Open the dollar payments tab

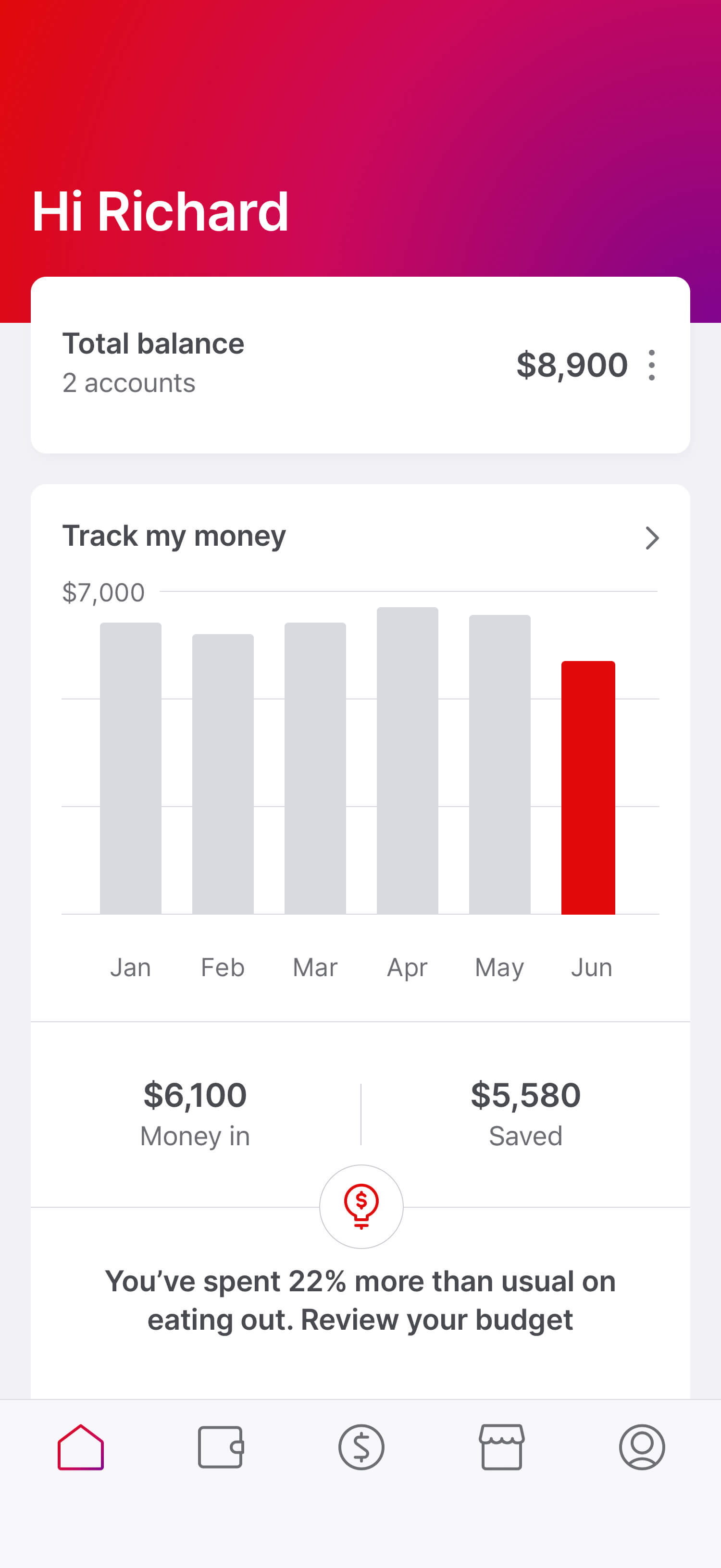tap(361, 1447)
